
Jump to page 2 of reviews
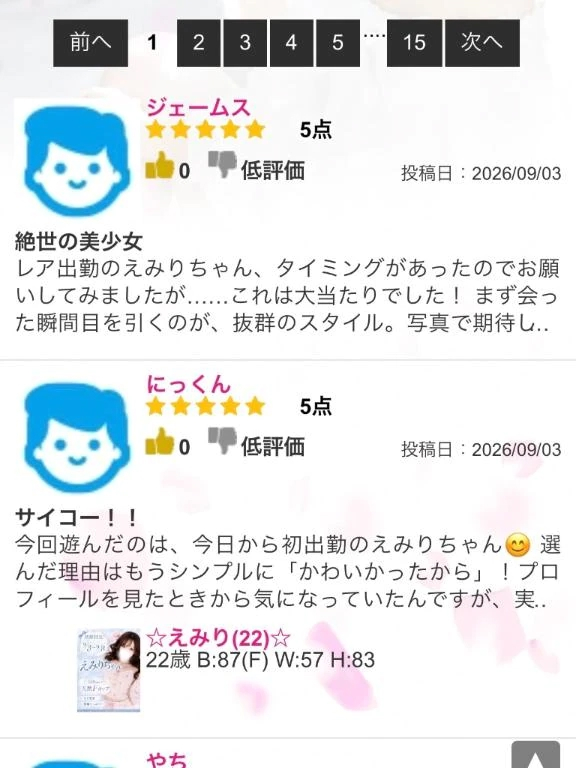pyautogui.click(x=198, y=43)
